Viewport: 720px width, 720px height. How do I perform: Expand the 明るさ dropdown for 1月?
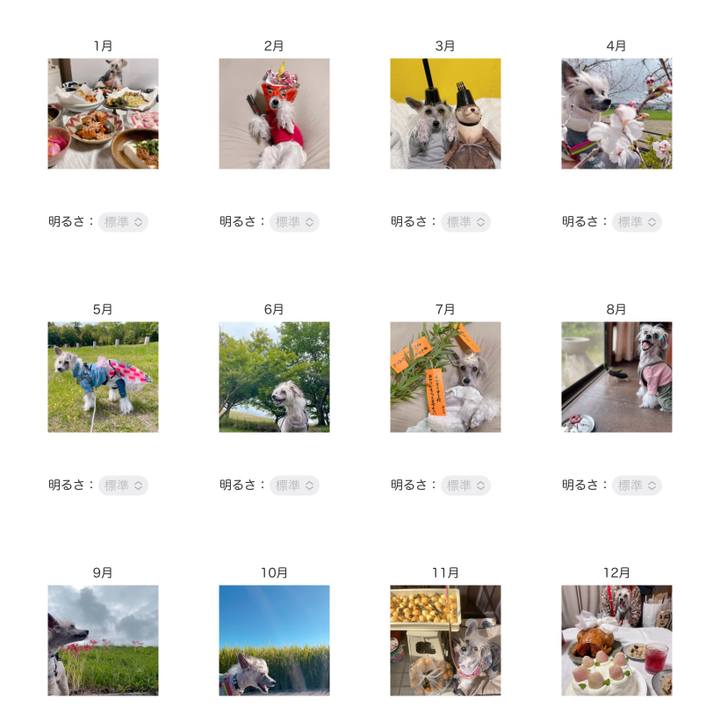(x=123, y=222)
